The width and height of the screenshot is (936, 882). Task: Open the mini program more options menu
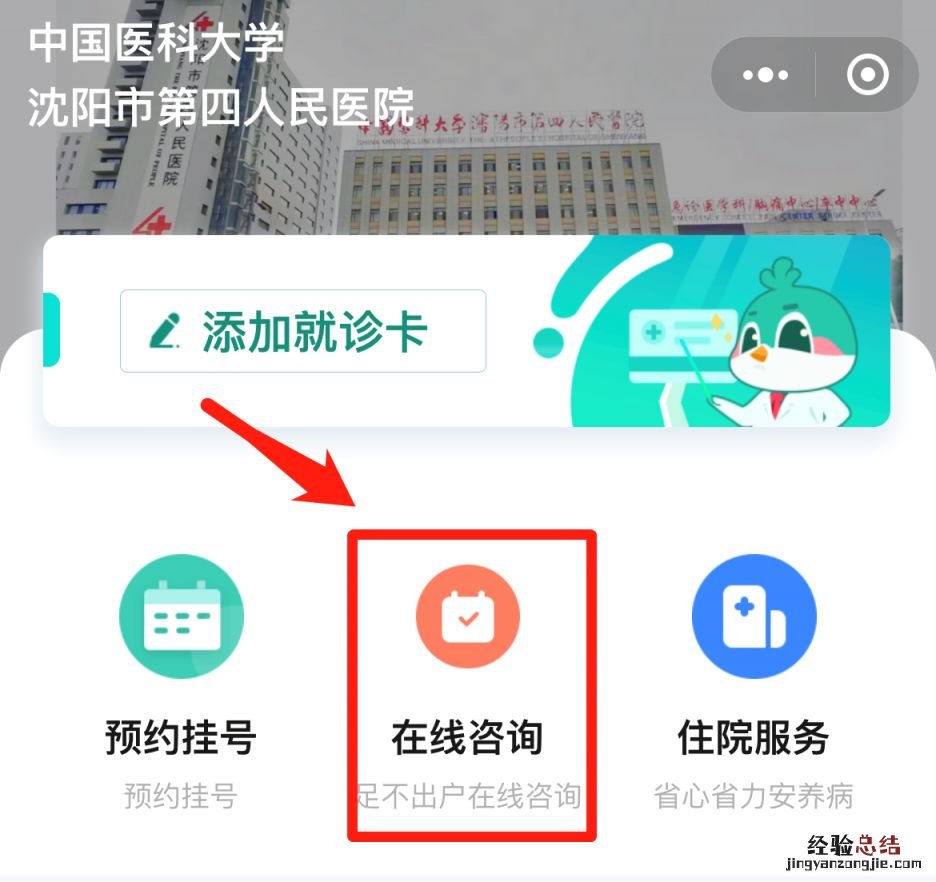coord(767,75)
